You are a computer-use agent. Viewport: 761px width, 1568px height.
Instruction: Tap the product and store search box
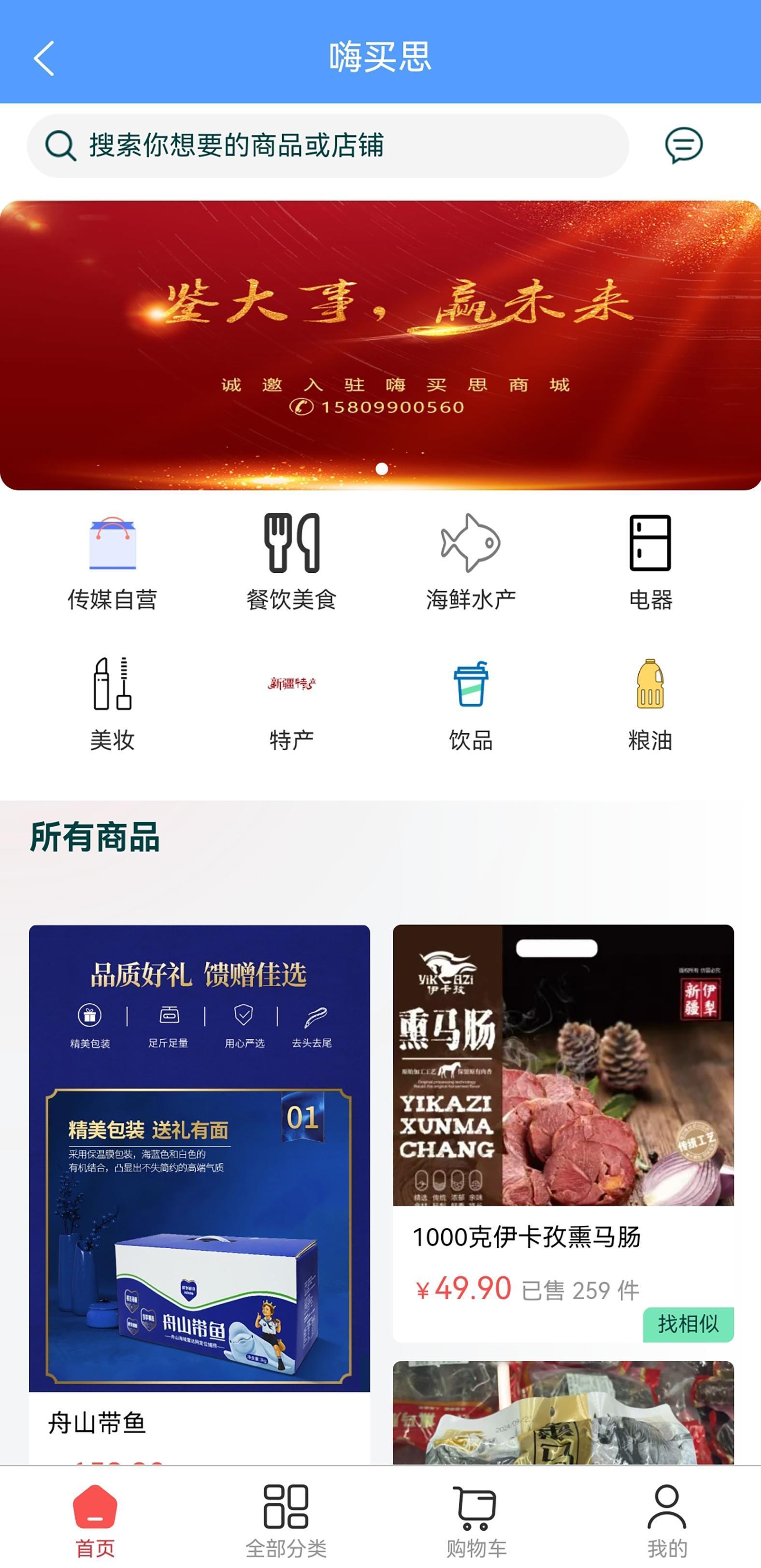click(327, 145)
